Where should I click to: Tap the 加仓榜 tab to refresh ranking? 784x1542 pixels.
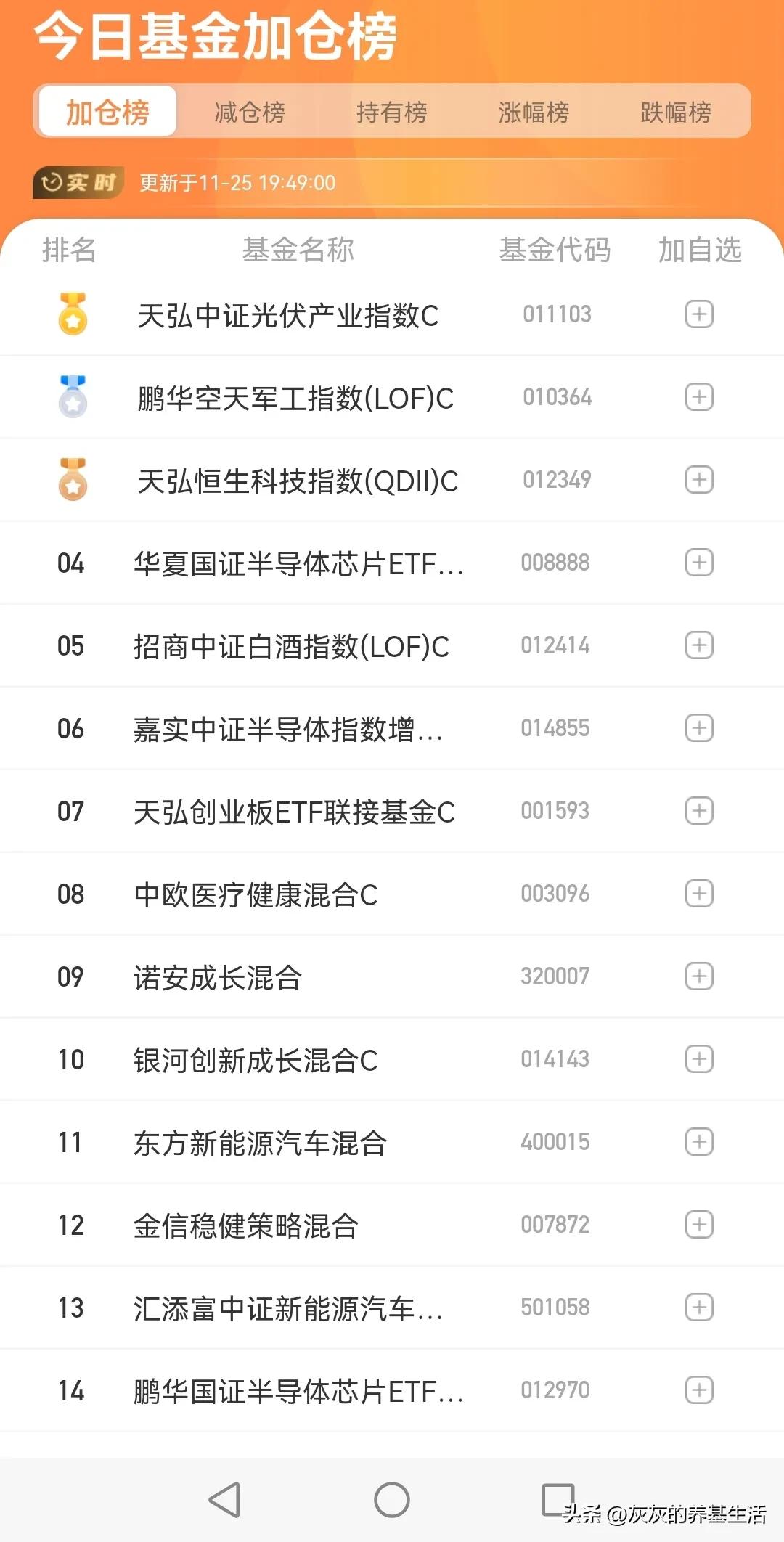click(106, 110)
